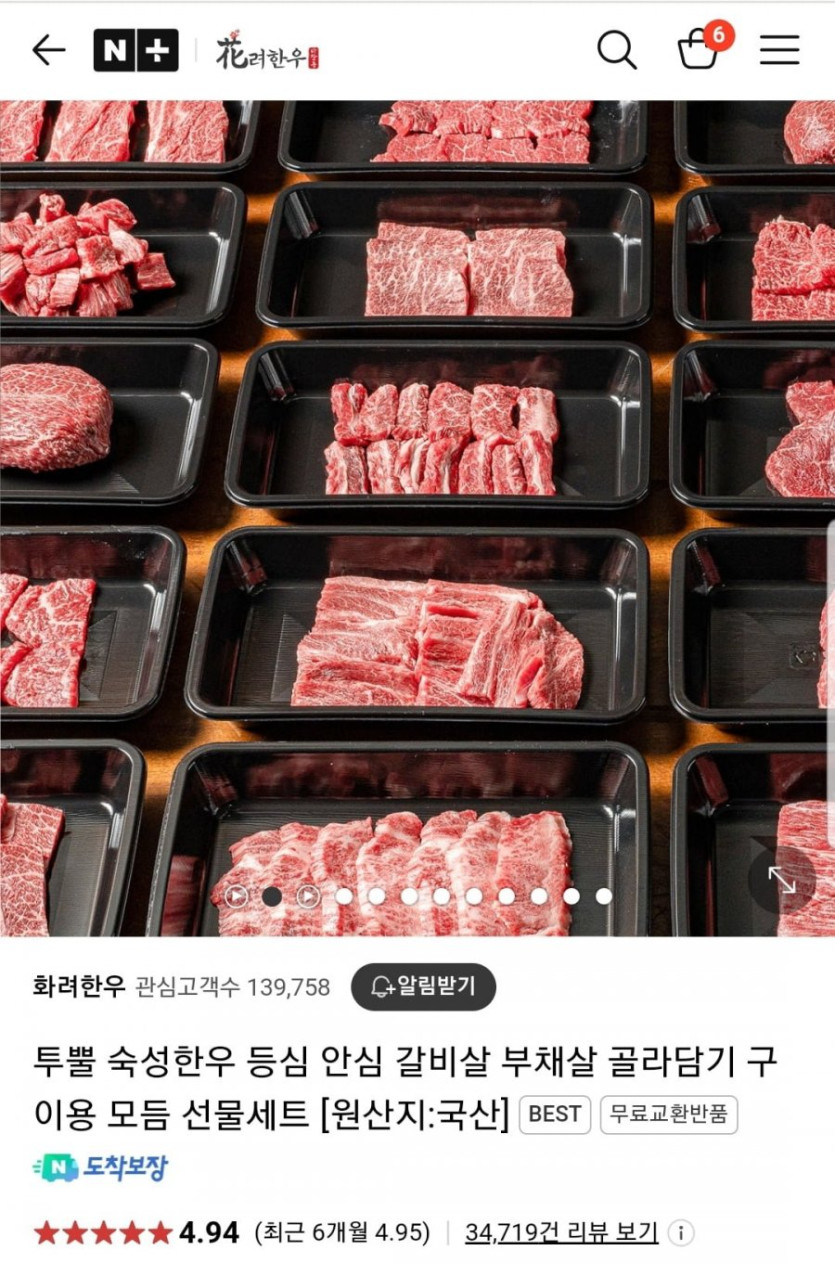Open Naver Plus store home

tap(136, 50)
